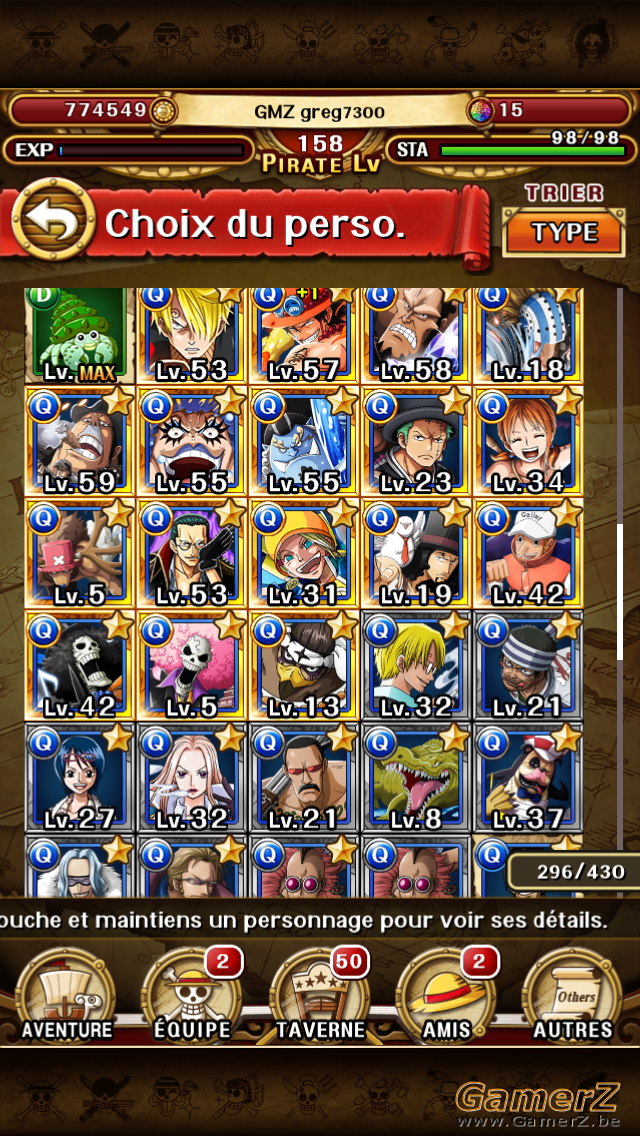Open the Taverne tab
The width and height of the screenshot is (640, 1136).
click(320, 997)
